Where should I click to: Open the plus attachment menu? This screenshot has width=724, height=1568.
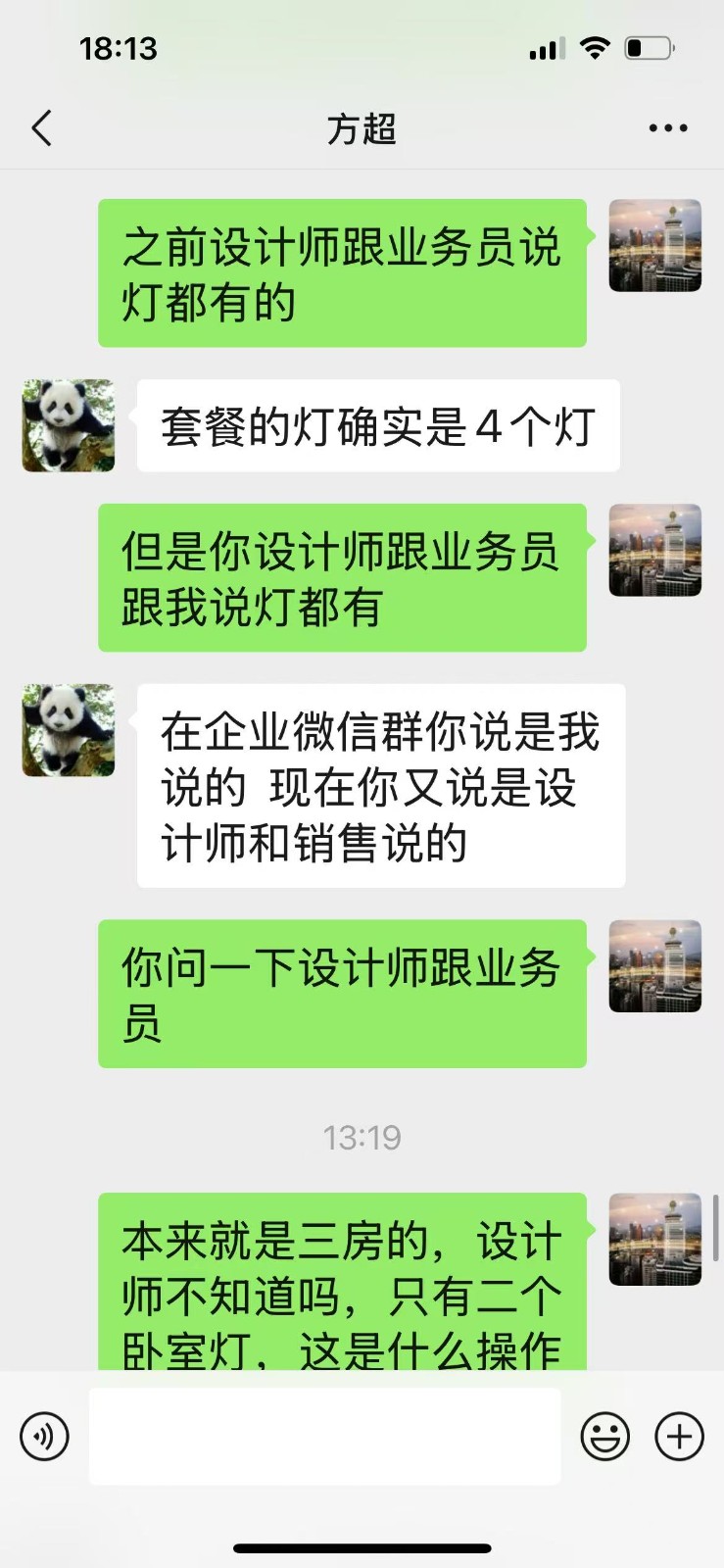pyautogui.click(x=679, y=1437)
